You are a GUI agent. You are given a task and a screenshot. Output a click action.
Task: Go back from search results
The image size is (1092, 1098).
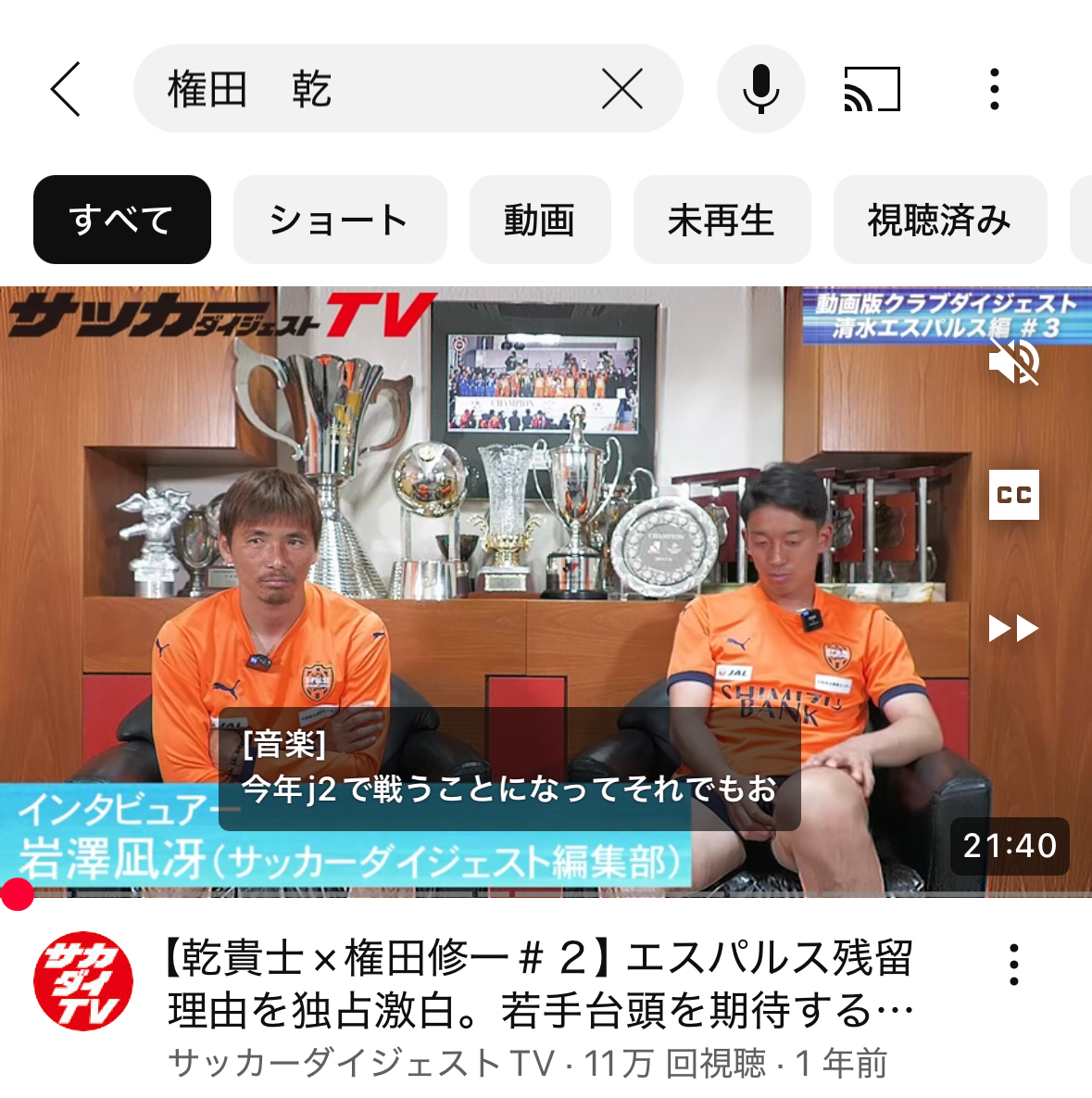(x=66, y=90)
